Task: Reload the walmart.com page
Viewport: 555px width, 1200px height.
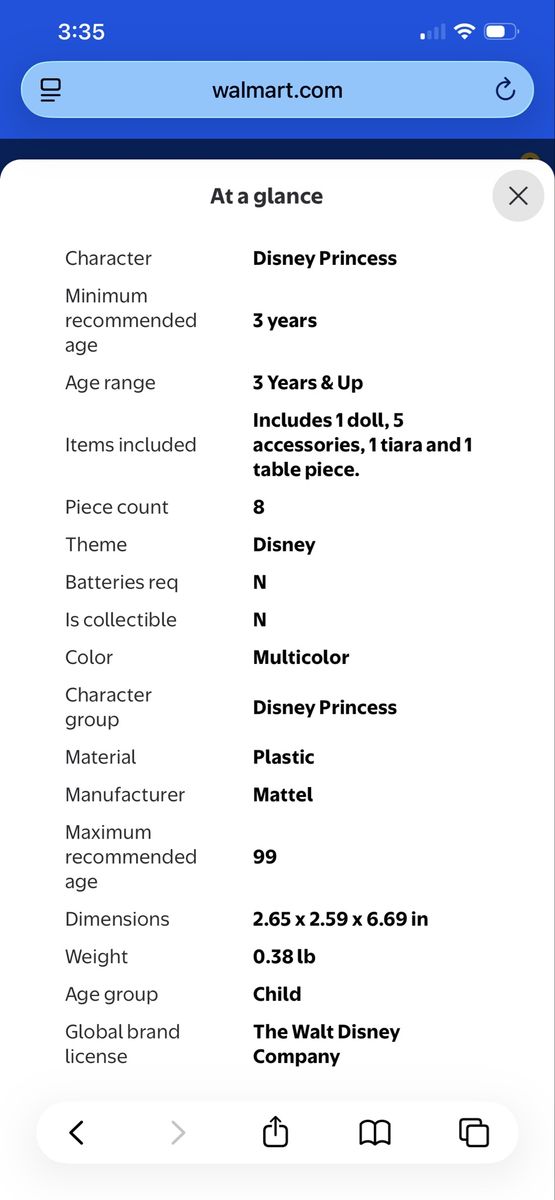Action: pyautogui.click(x=505, y=90)
